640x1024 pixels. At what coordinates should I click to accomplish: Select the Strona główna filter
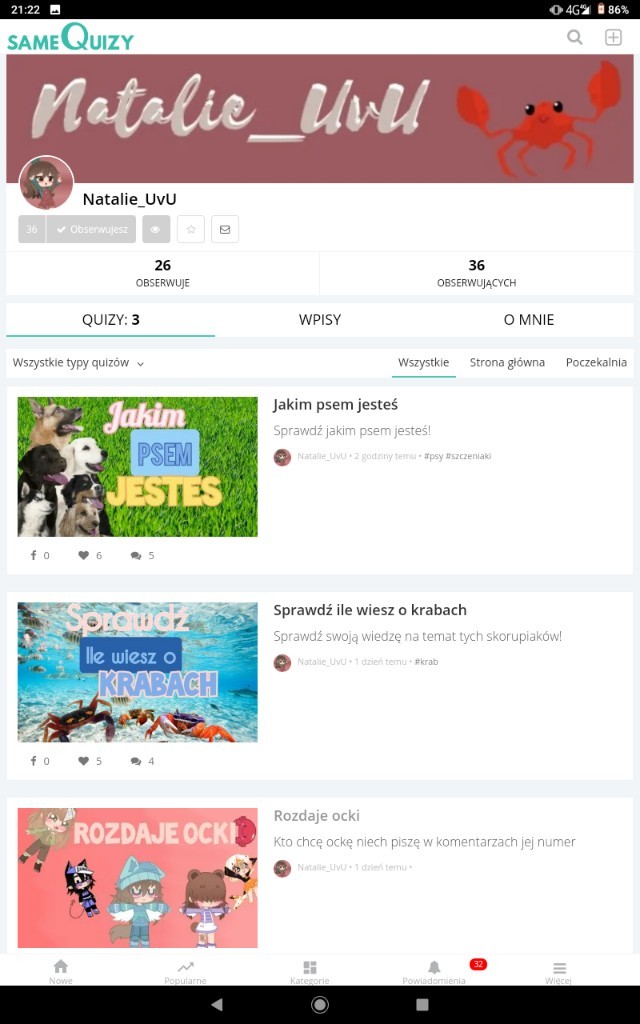pos(507,362)
